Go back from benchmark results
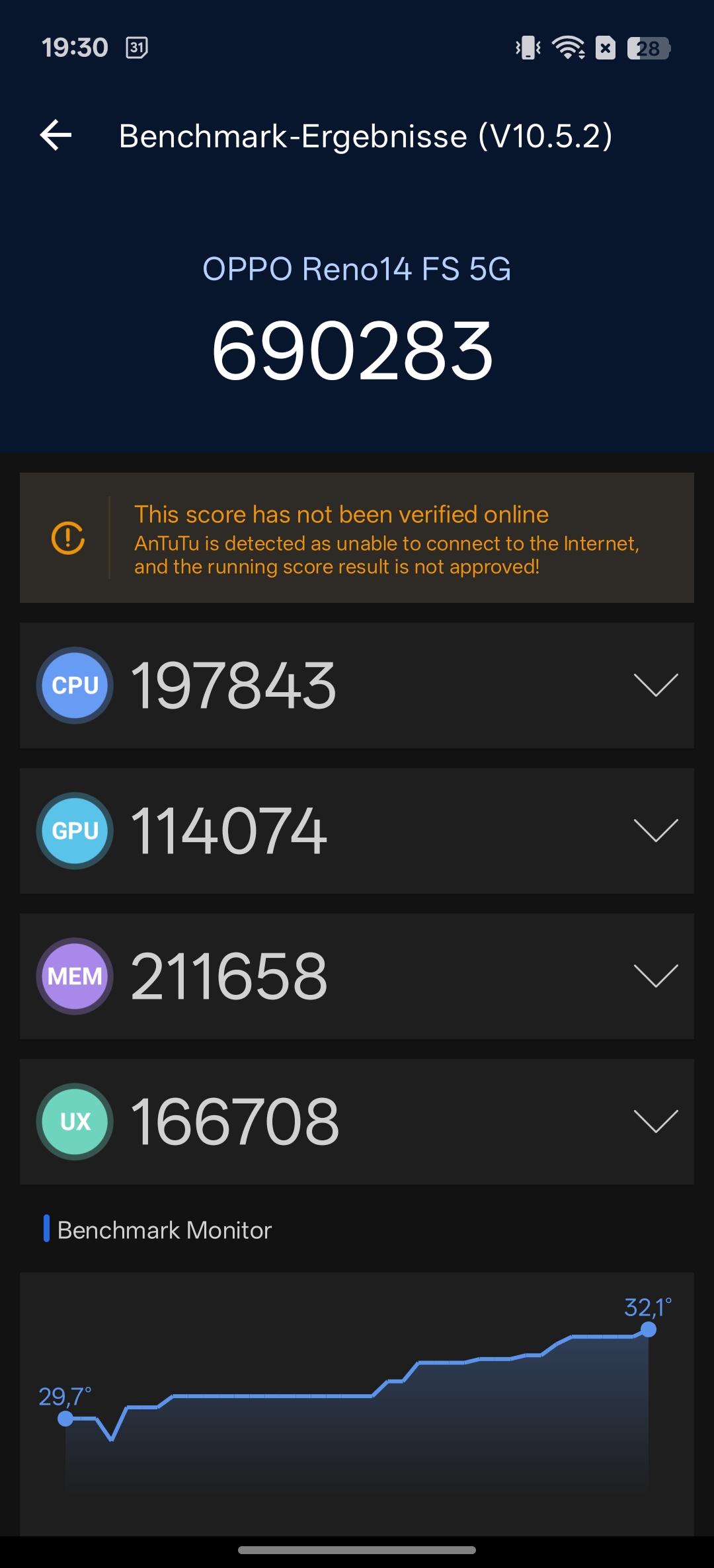This screenshot has width=714, height=1568. pyautogui.click(x=56, y=136)
